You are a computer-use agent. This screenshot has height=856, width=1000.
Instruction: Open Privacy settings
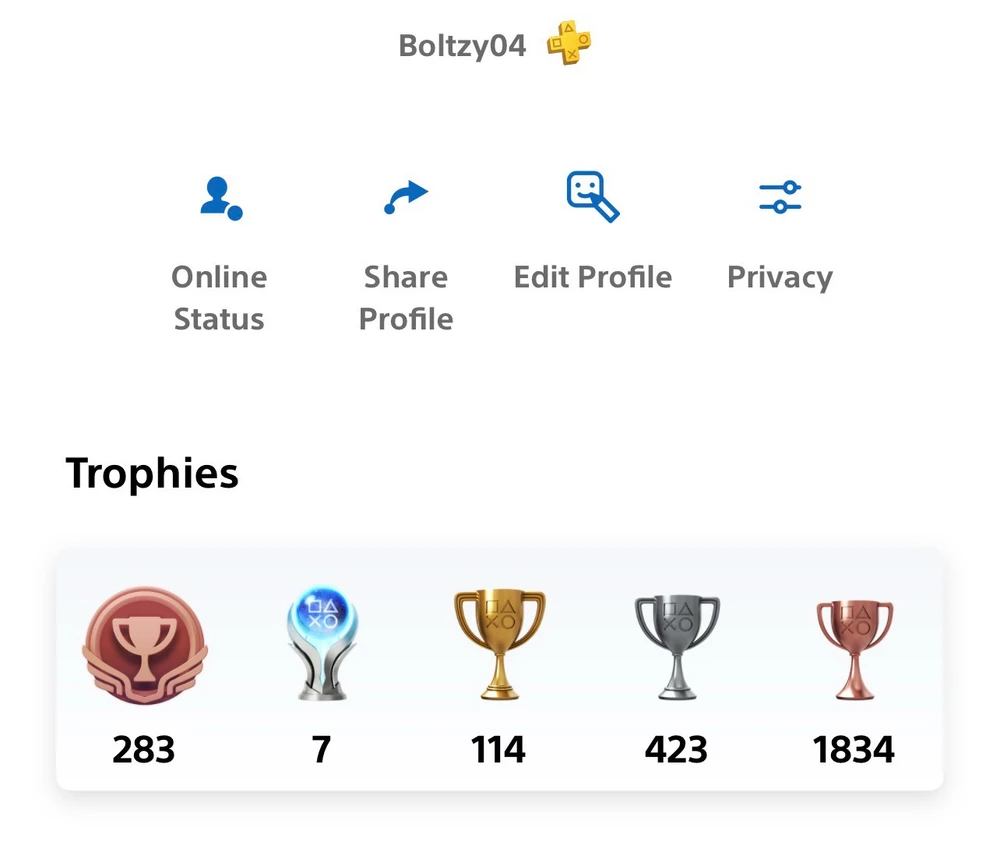click(x=779, y=197)
